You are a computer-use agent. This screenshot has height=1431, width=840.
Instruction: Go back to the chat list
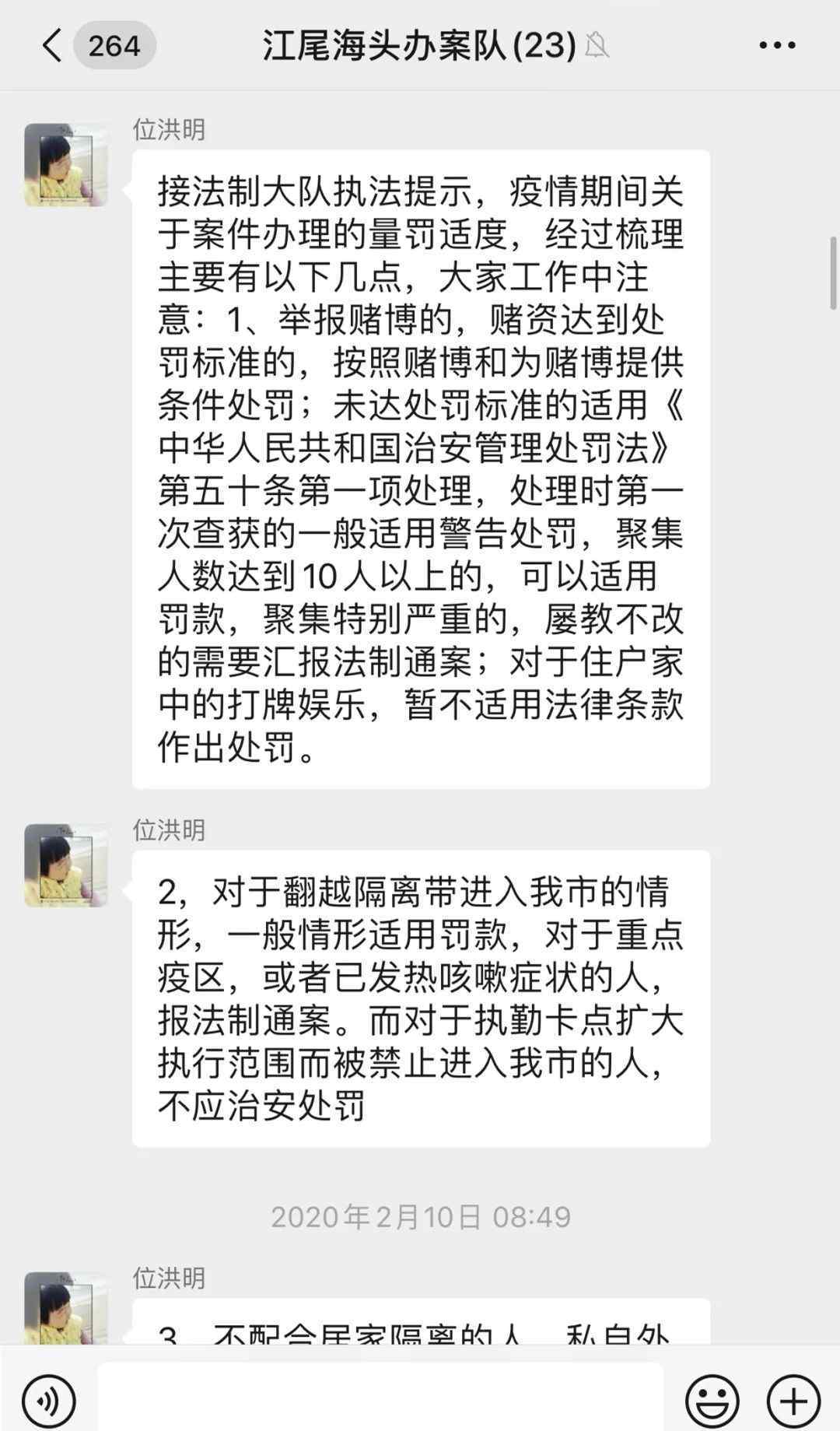(x=53, y=45)
